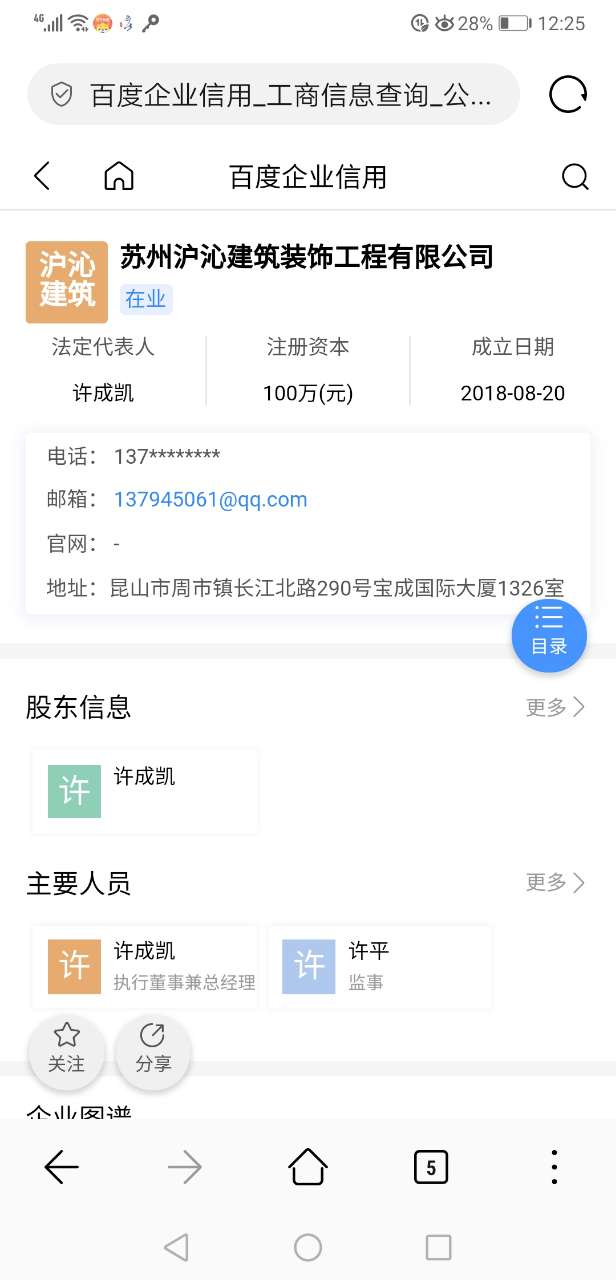Follow company with 关注 button
Screen dimensions: 616x1280
coord(67,1050)
